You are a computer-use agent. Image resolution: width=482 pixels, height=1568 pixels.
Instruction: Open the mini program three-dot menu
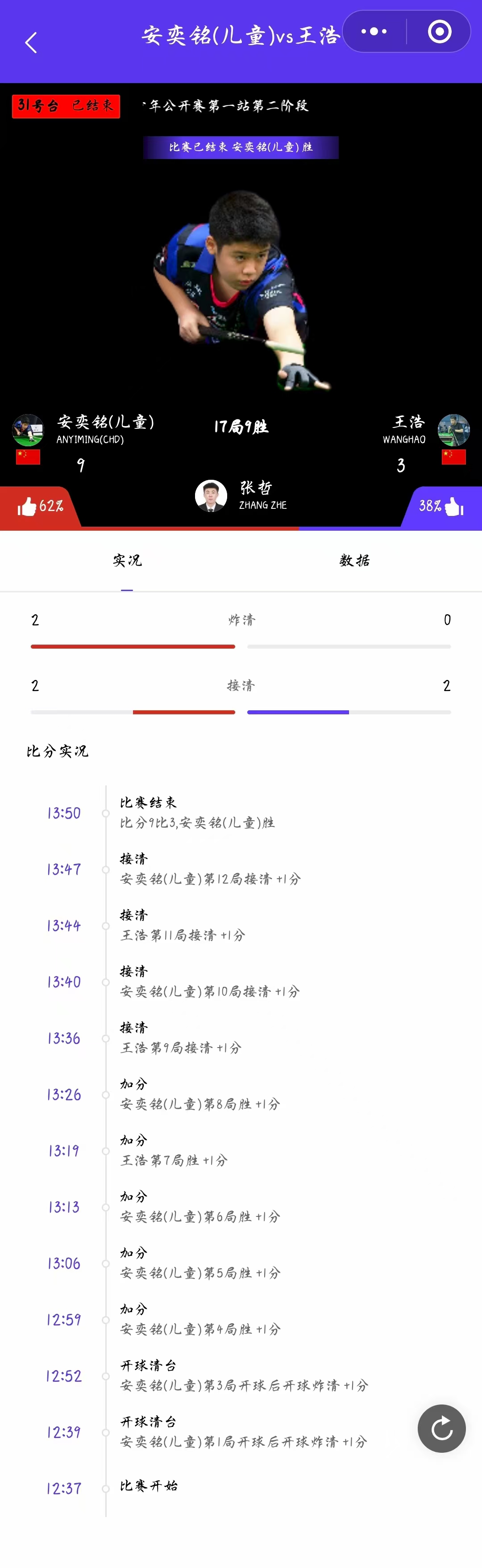click(374, 32)
